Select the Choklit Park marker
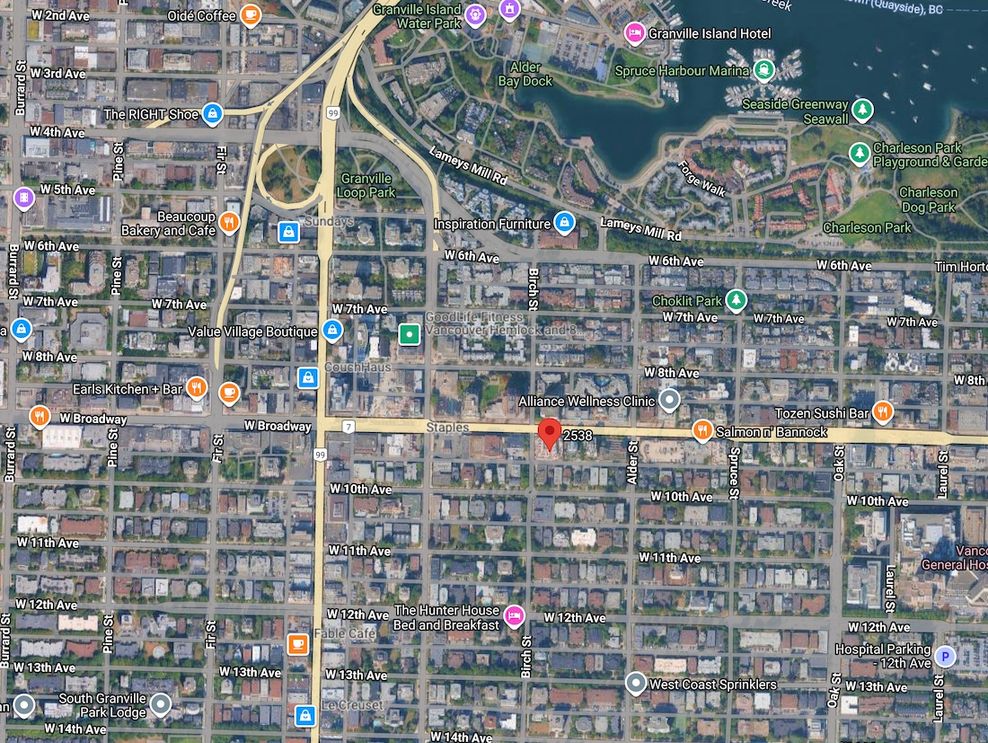The height and width of the screenshot is (743, 988). [x=736, y=300]
